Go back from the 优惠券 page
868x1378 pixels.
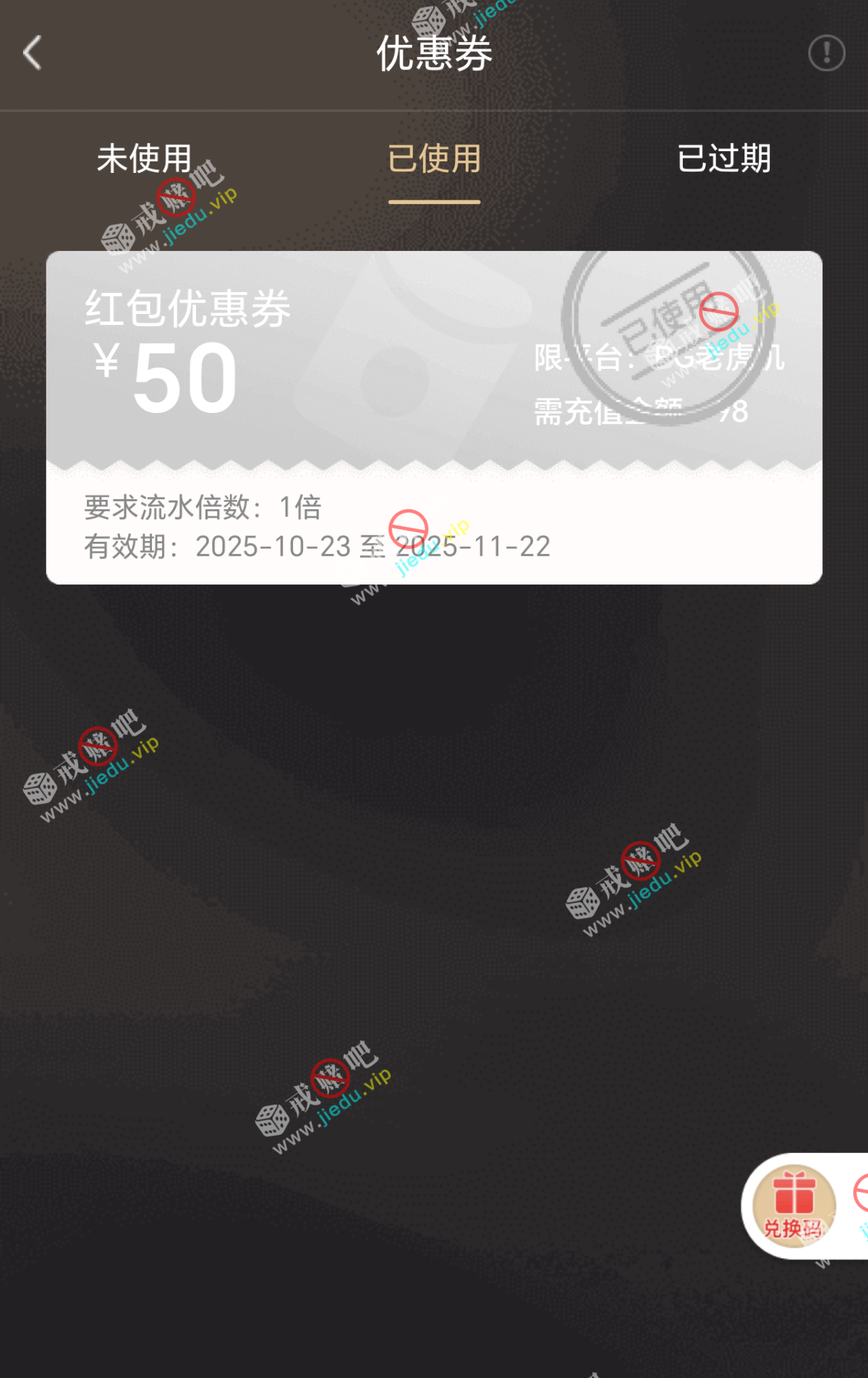pos(32,53)
